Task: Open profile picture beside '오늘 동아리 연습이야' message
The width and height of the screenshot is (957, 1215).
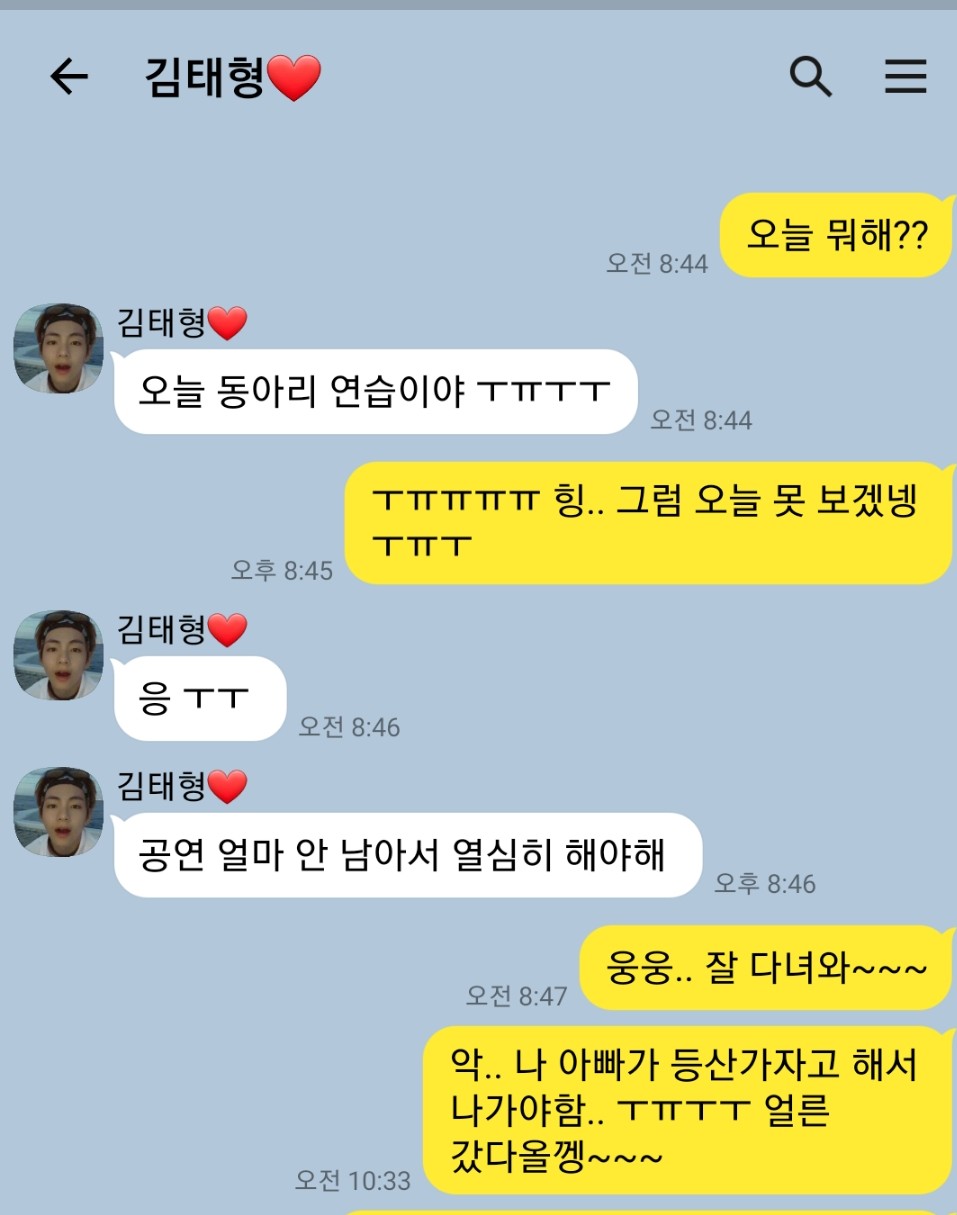Action: click(x=58, y=348)
